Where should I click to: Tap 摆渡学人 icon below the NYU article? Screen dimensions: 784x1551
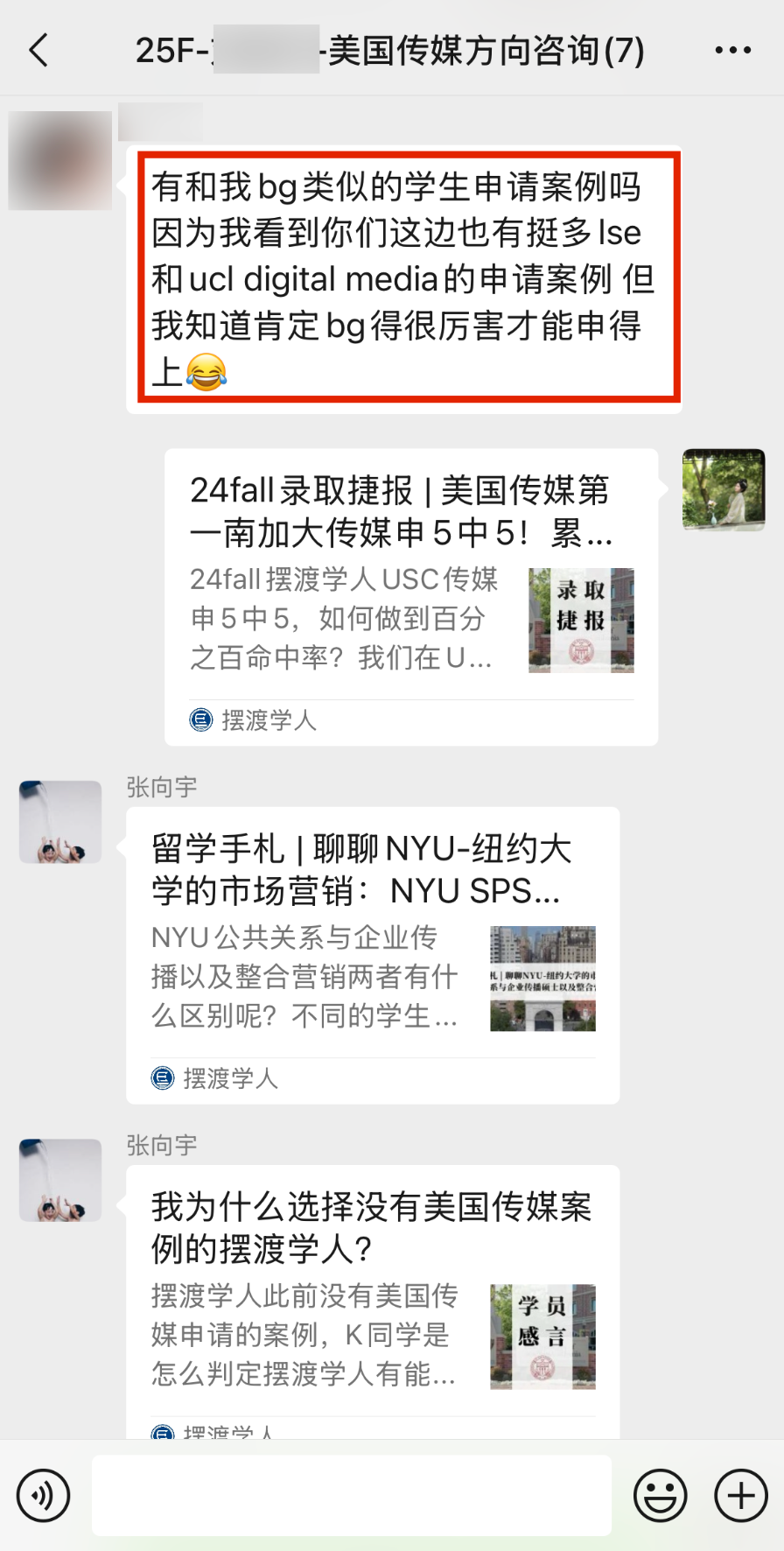(163, 1078)
